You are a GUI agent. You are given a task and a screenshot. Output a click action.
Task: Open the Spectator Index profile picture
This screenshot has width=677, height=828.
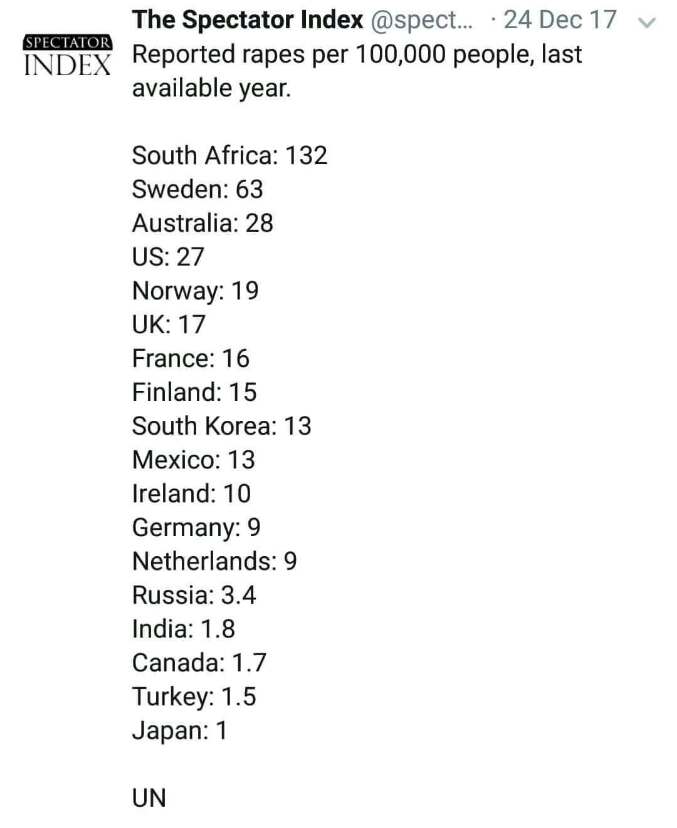[x=67, y=57]
